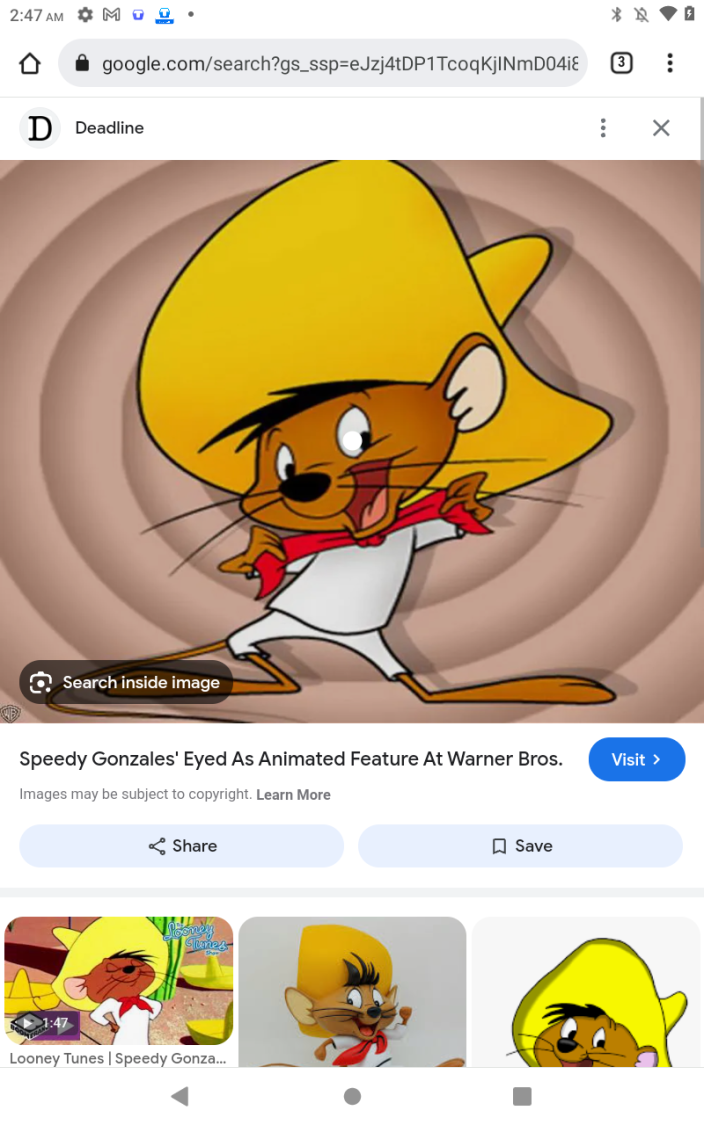Open the Deadline source options menu

pos(602,128)
